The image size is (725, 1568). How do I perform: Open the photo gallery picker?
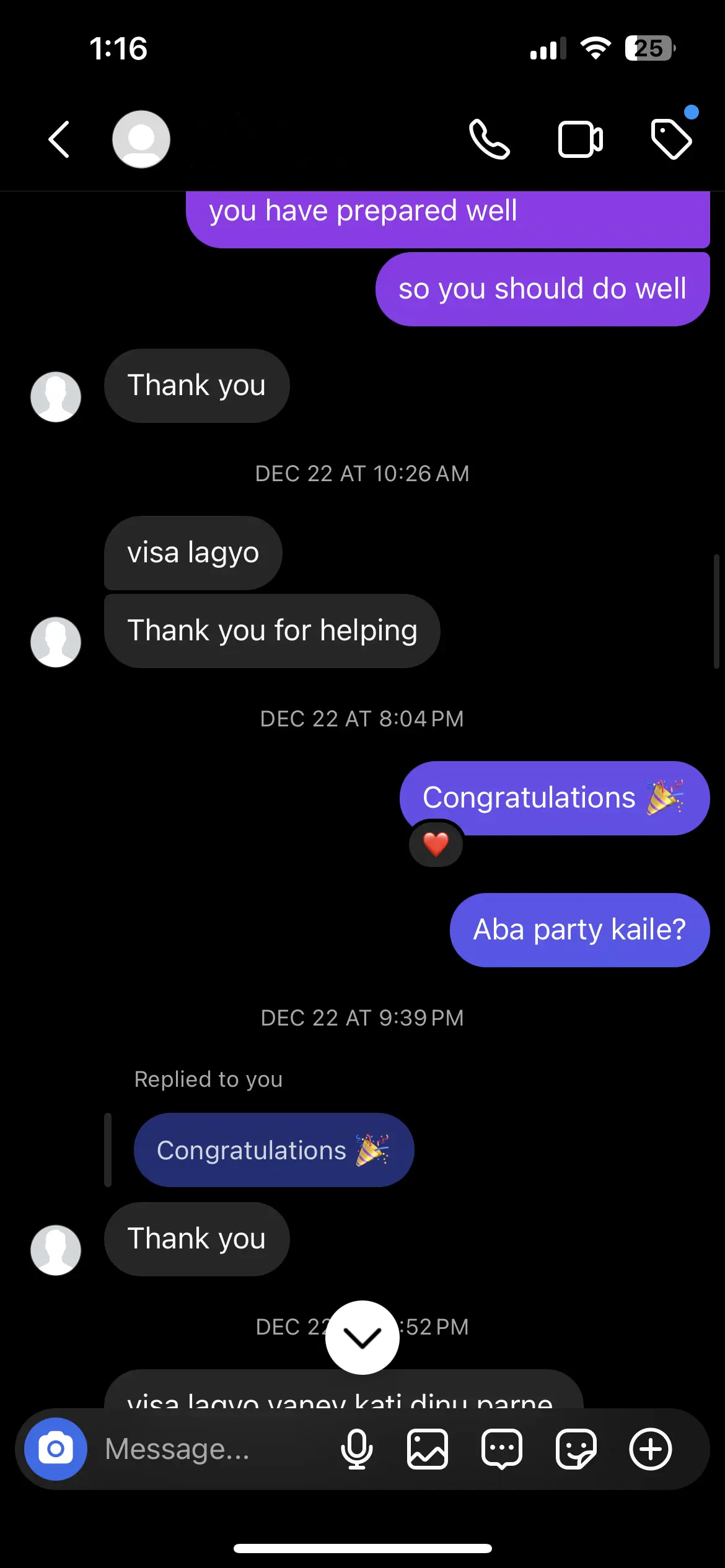[x=428, y=1449]
